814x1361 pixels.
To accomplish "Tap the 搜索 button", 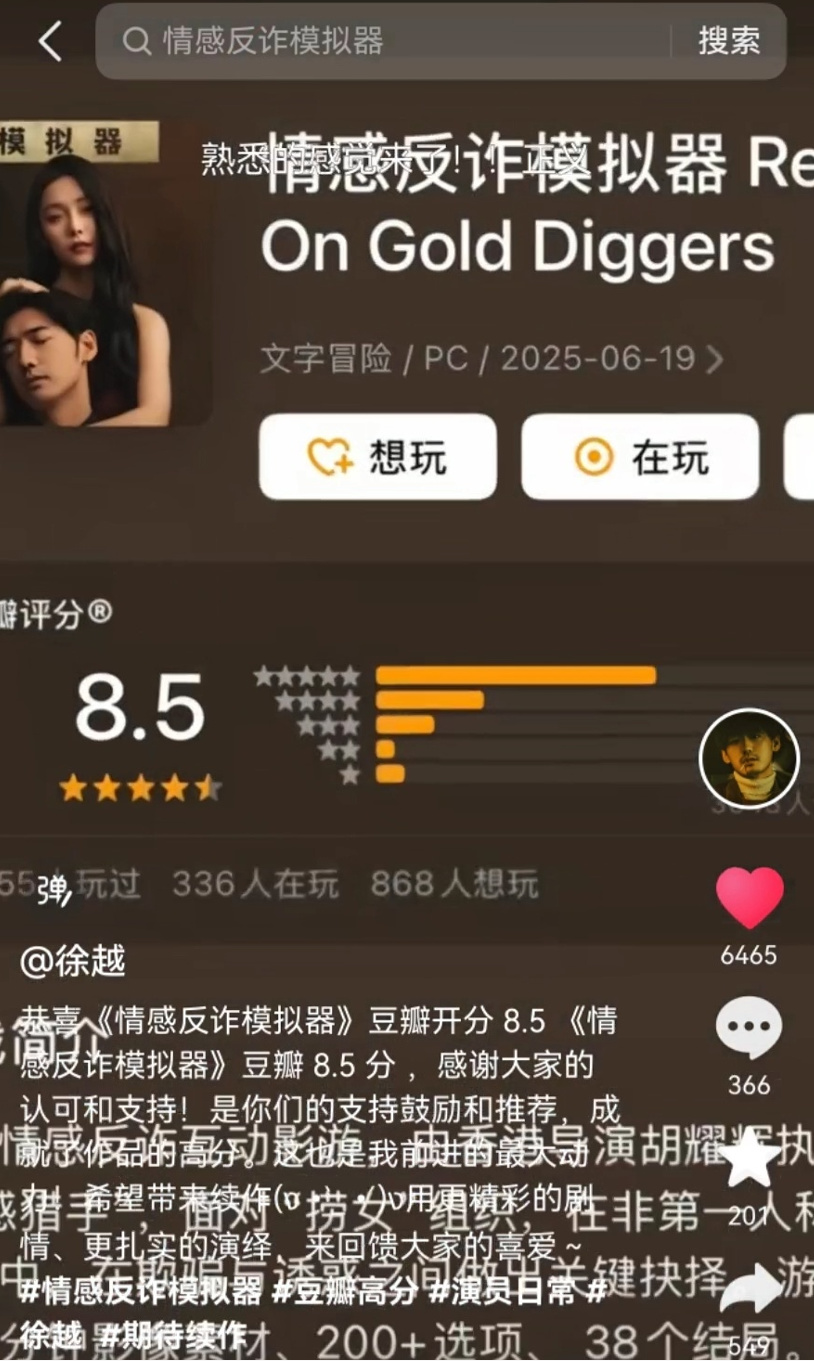I will point(729,41).
